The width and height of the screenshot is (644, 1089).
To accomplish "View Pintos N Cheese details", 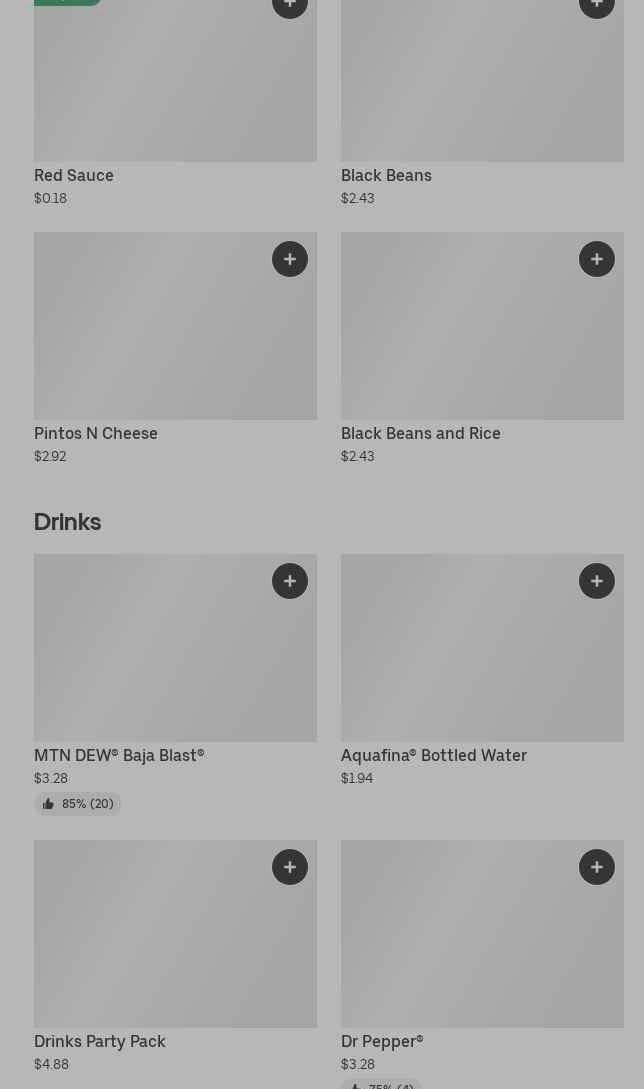I will [175, 348].
